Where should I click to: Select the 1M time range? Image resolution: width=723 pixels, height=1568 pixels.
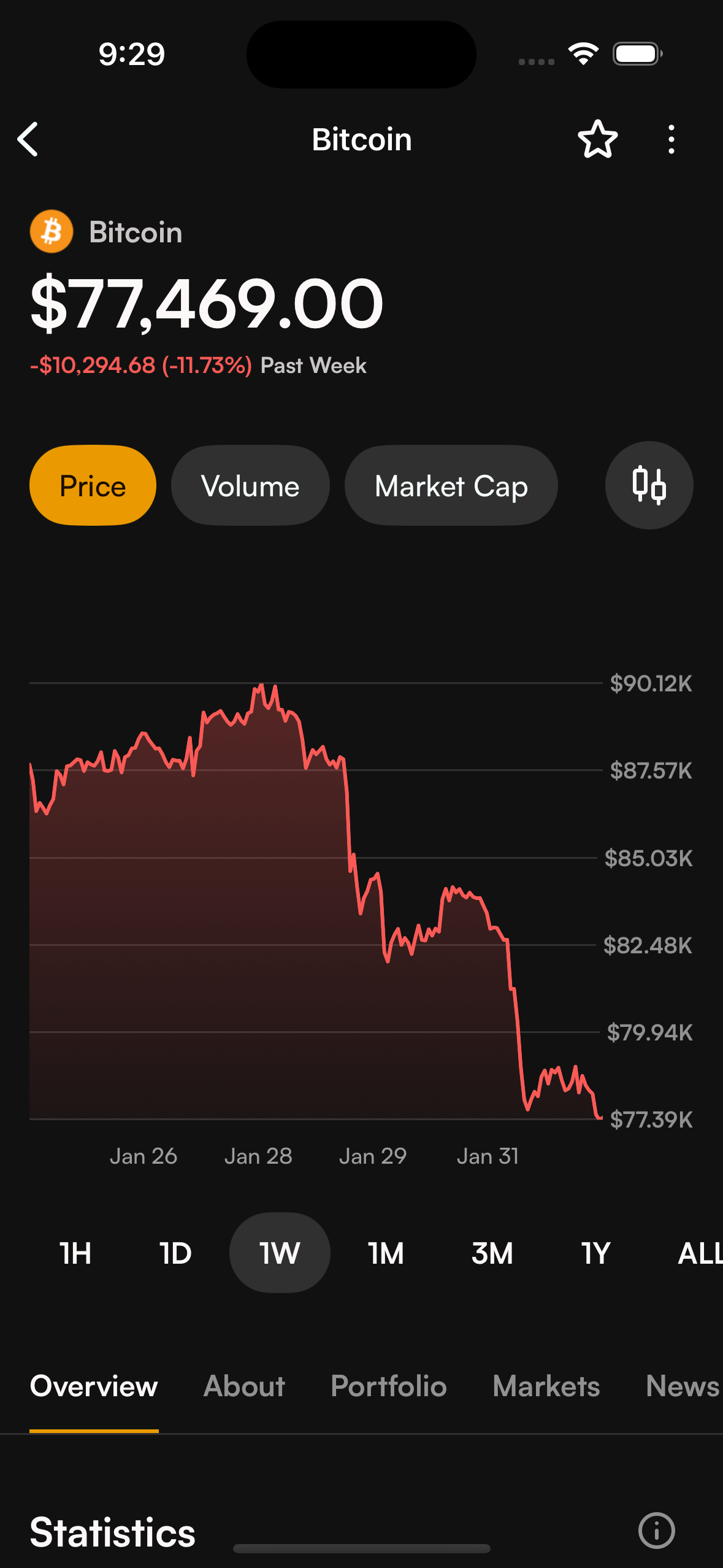click(386, 1253)
